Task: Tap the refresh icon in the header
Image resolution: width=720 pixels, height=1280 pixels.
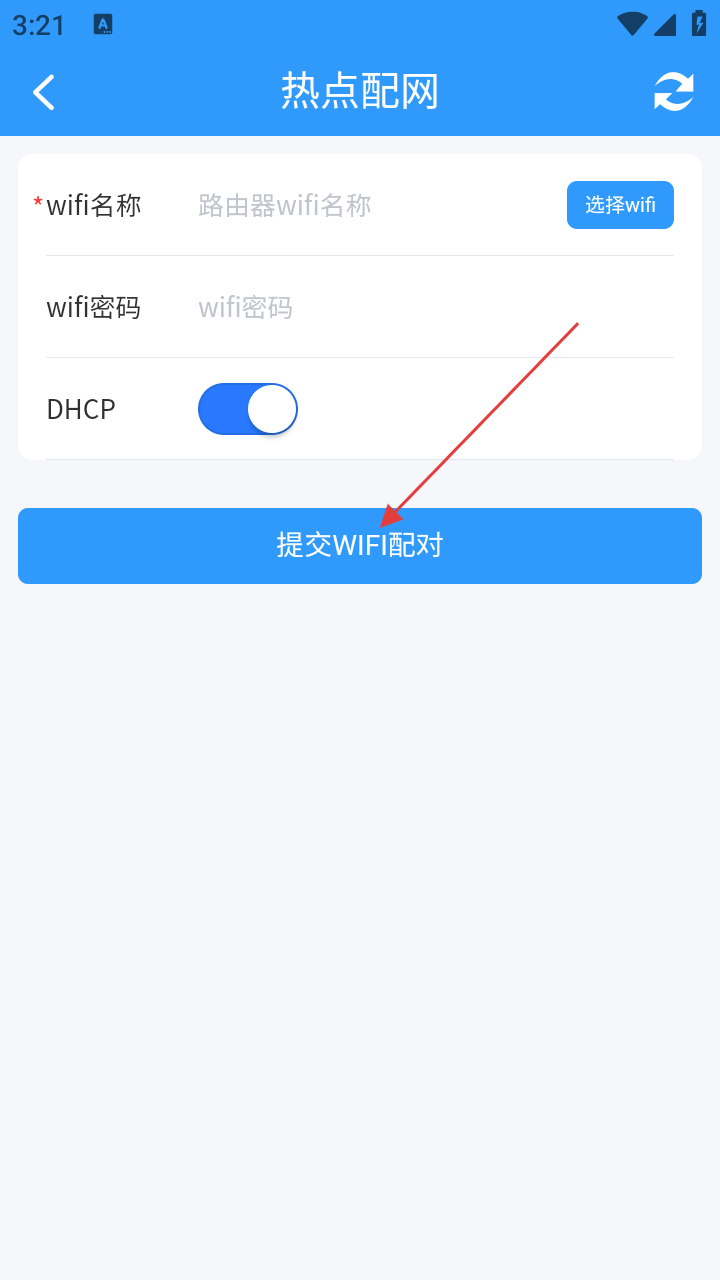Action: coord(674,92)
